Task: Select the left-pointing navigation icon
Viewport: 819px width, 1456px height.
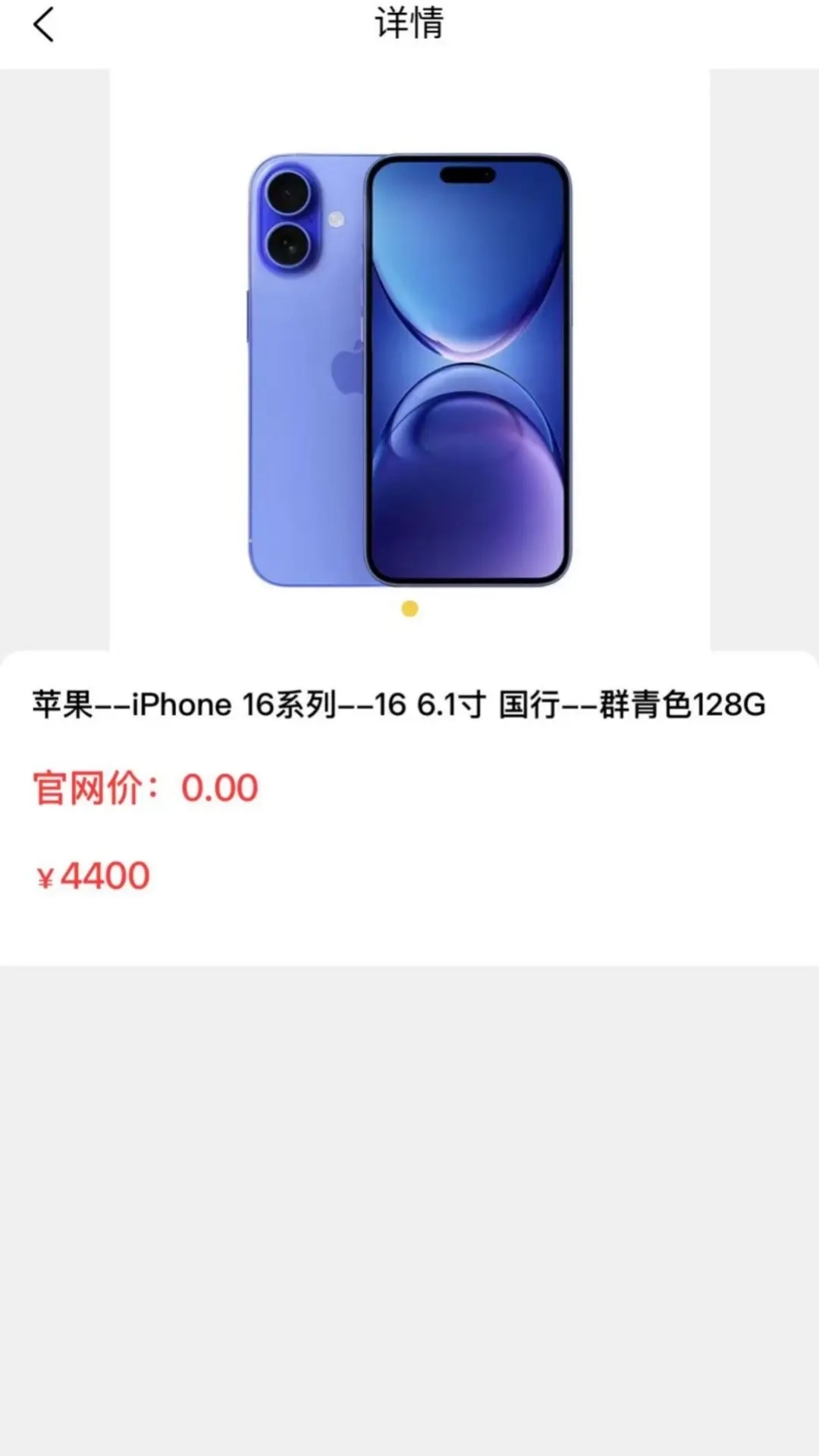Action: 43,25
